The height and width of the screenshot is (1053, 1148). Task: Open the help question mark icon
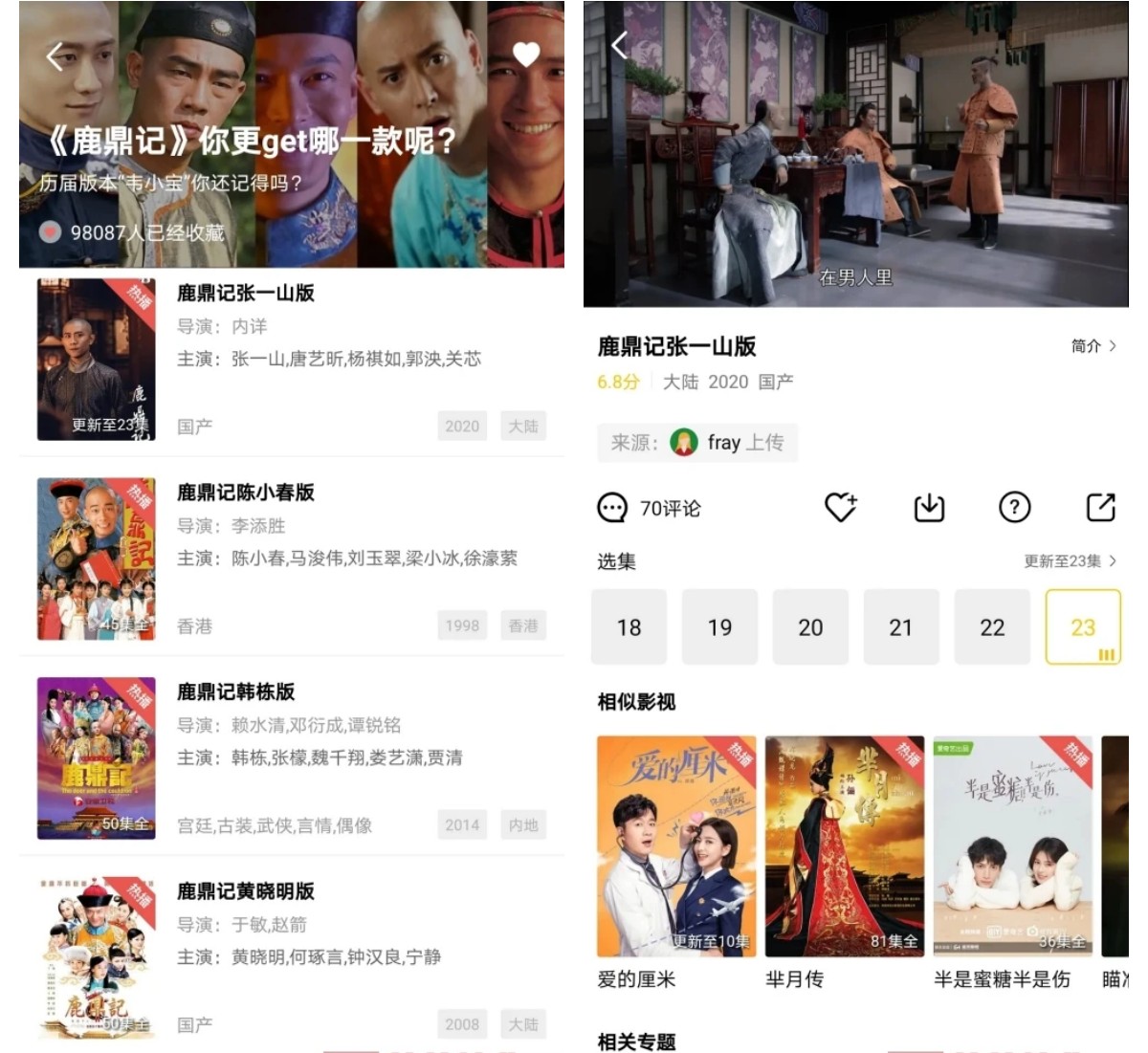tap(1014, 507)
